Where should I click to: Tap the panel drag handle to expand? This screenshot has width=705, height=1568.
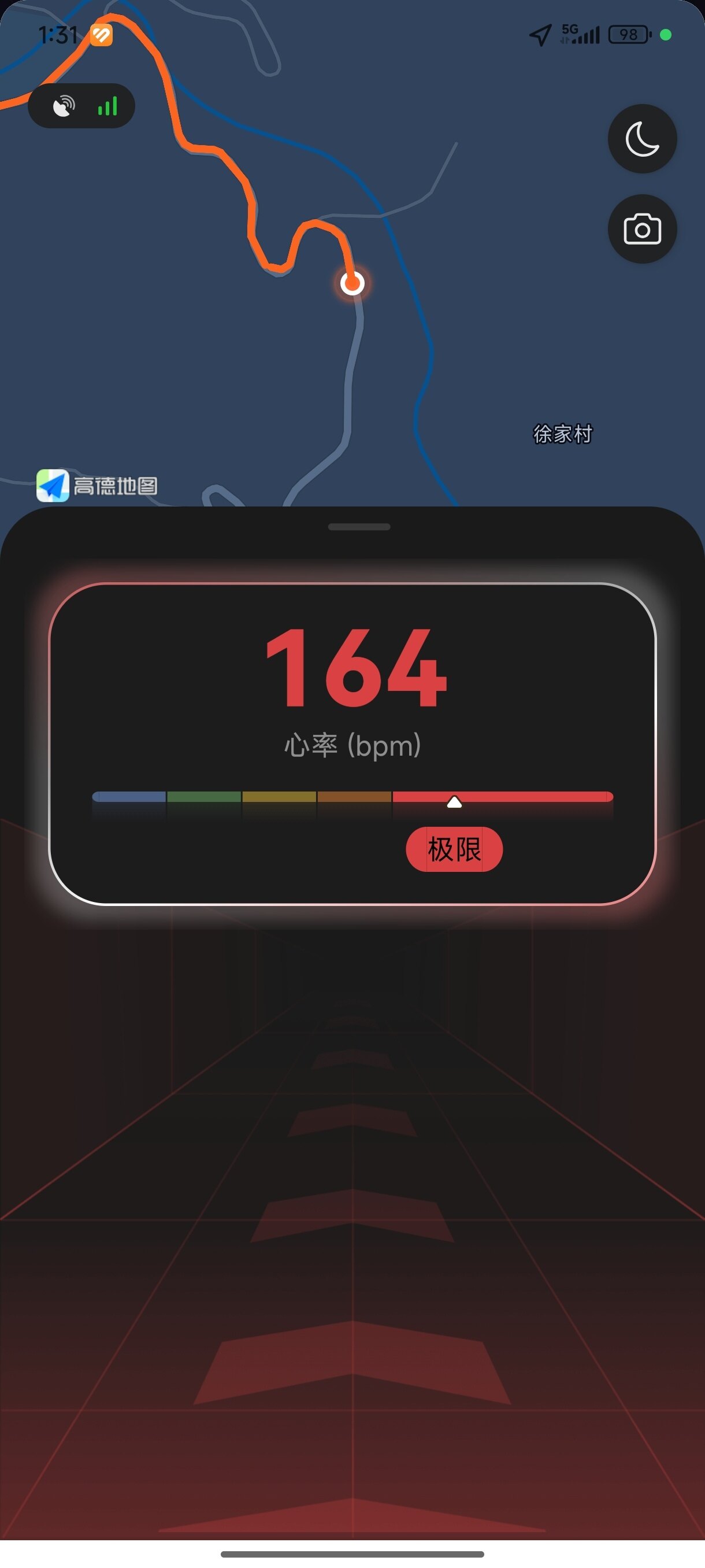tap(359, 527)
